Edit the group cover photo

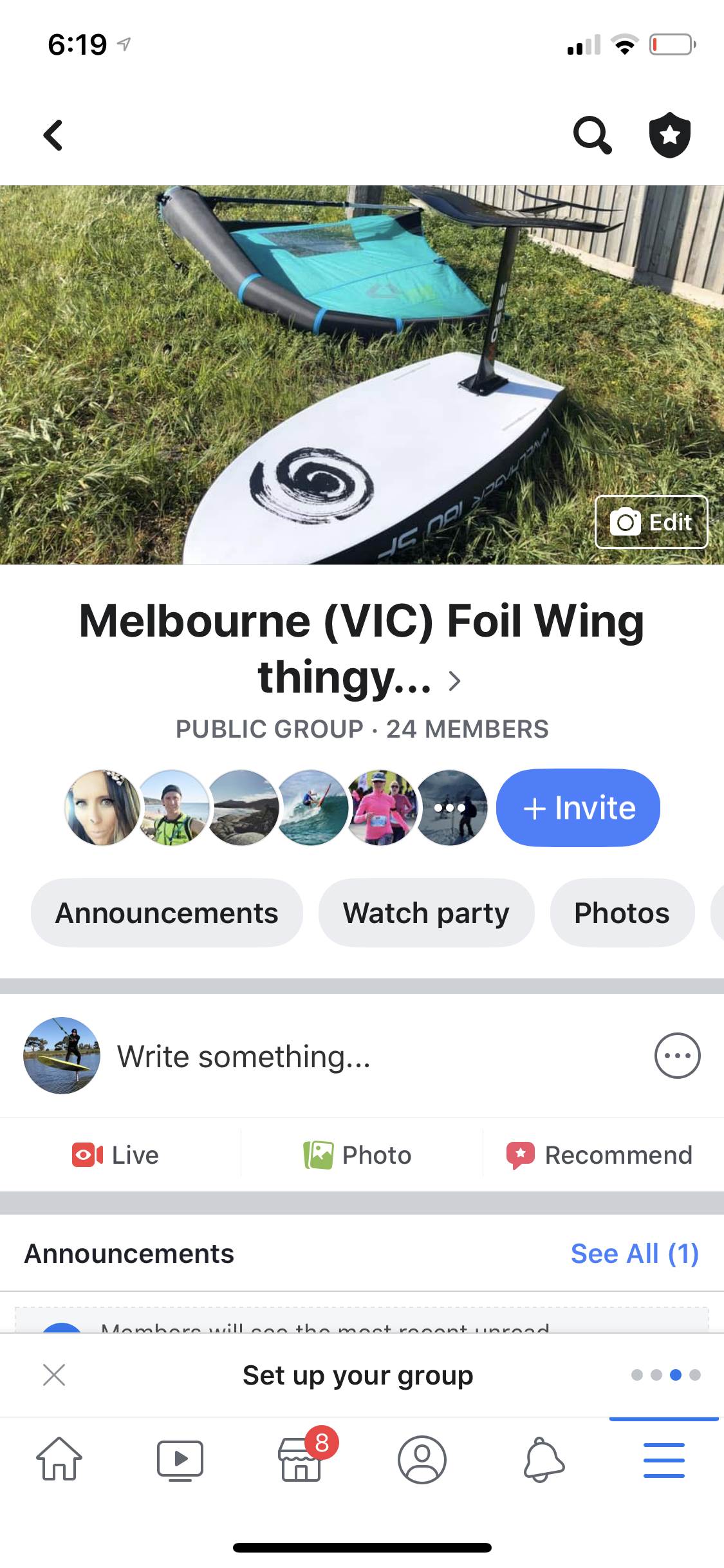tap(651, 522)
